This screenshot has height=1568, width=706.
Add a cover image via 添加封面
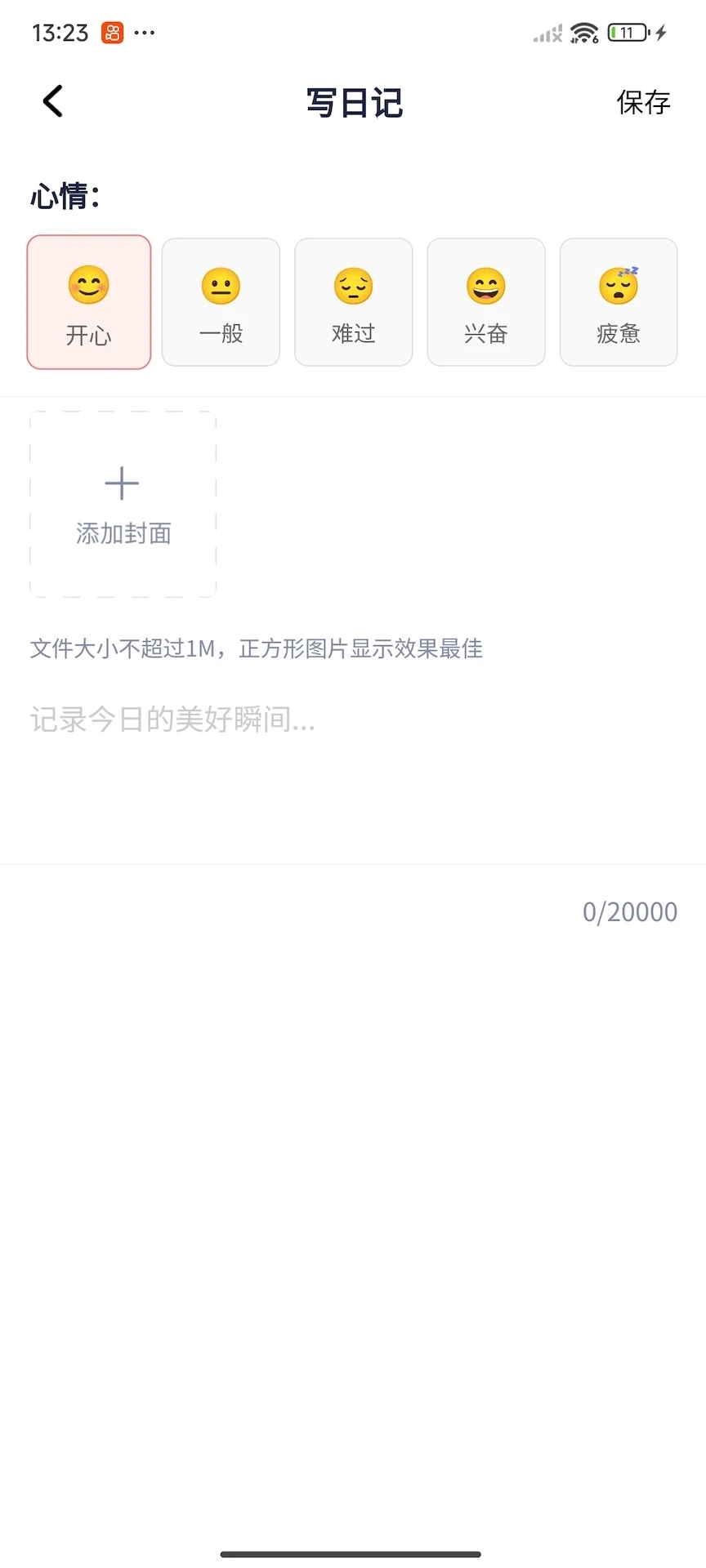[x=123, y=504]
